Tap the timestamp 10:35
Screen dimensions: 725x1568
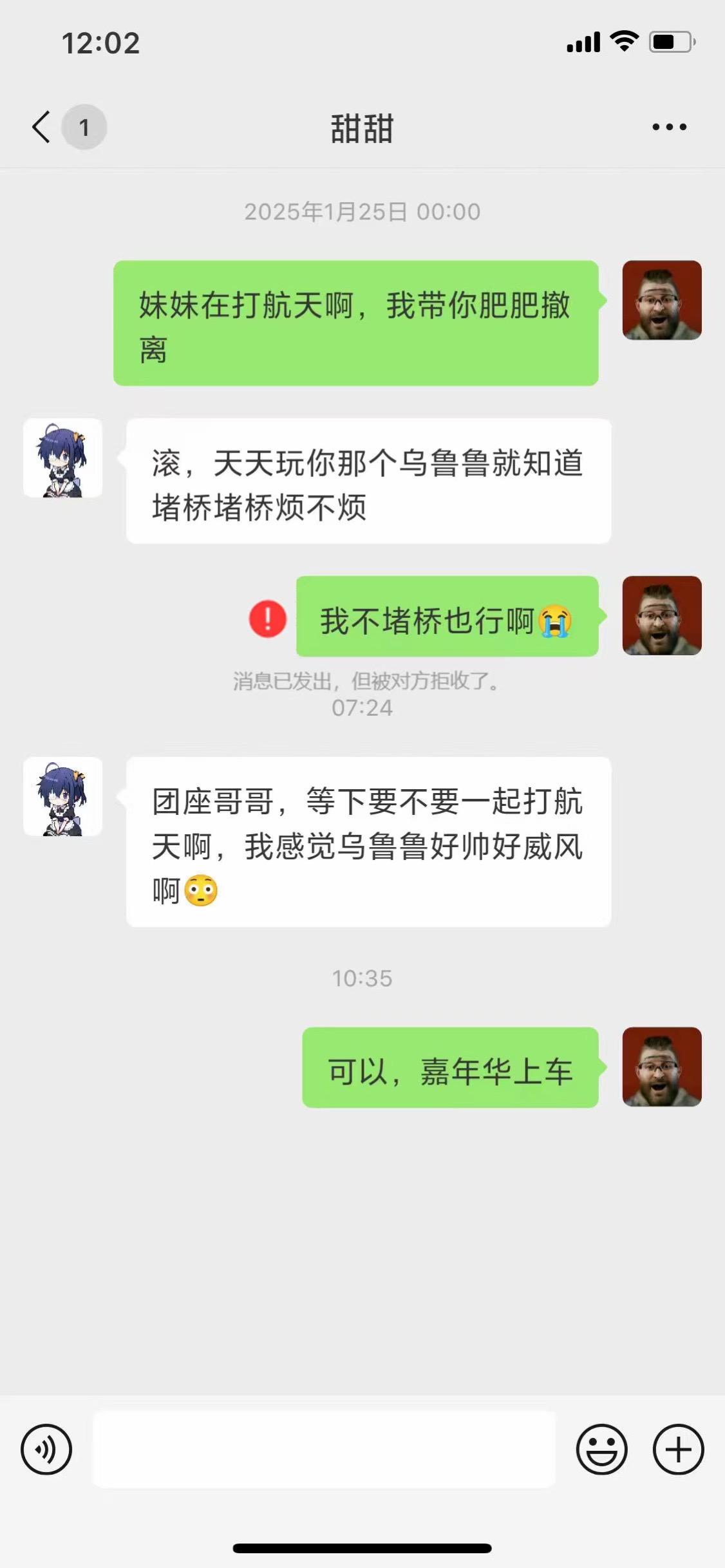click(362, 978)
